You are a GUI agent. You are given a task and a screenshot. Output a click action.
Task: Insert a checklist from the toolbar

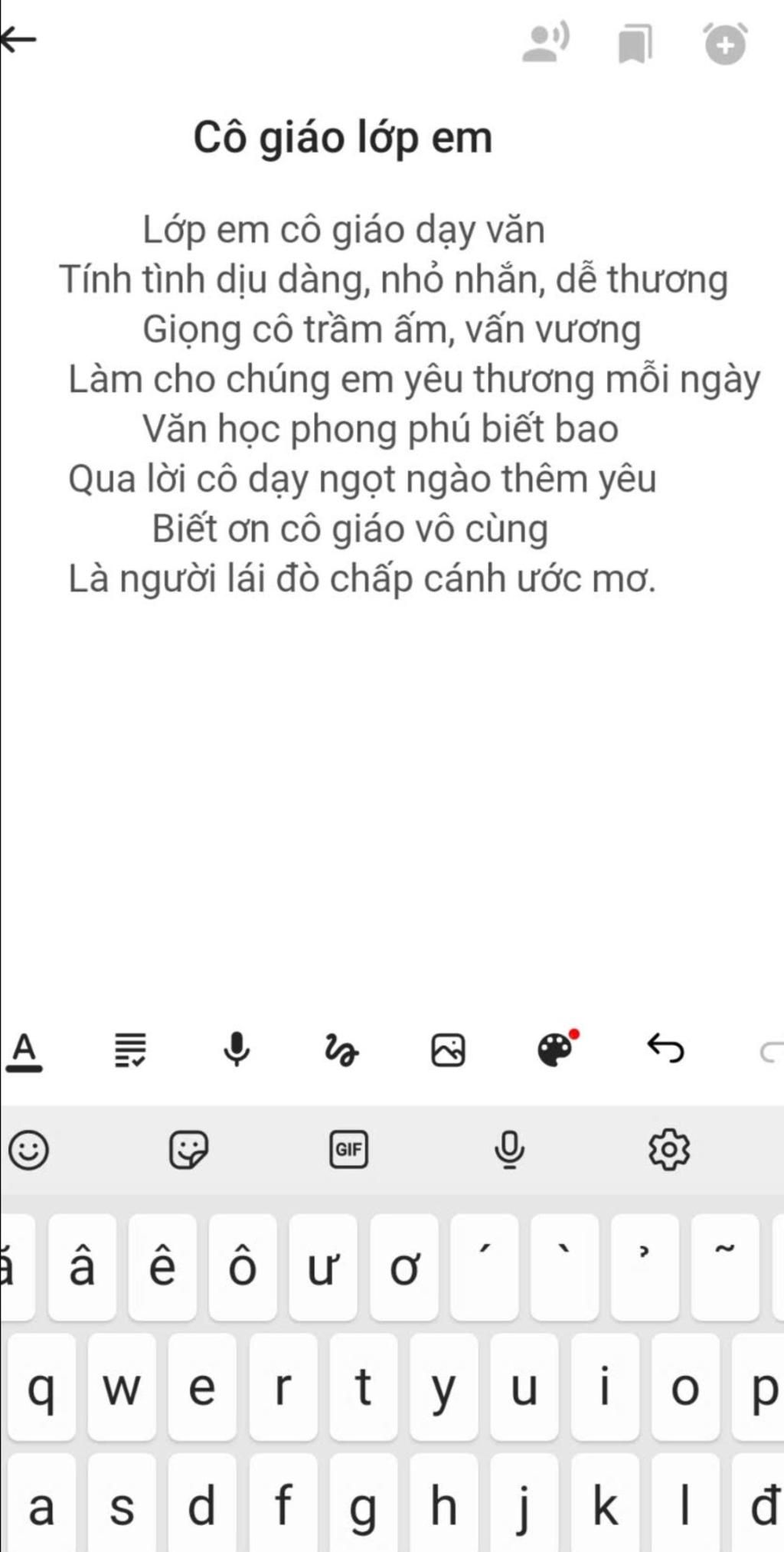pos(130,1049)
